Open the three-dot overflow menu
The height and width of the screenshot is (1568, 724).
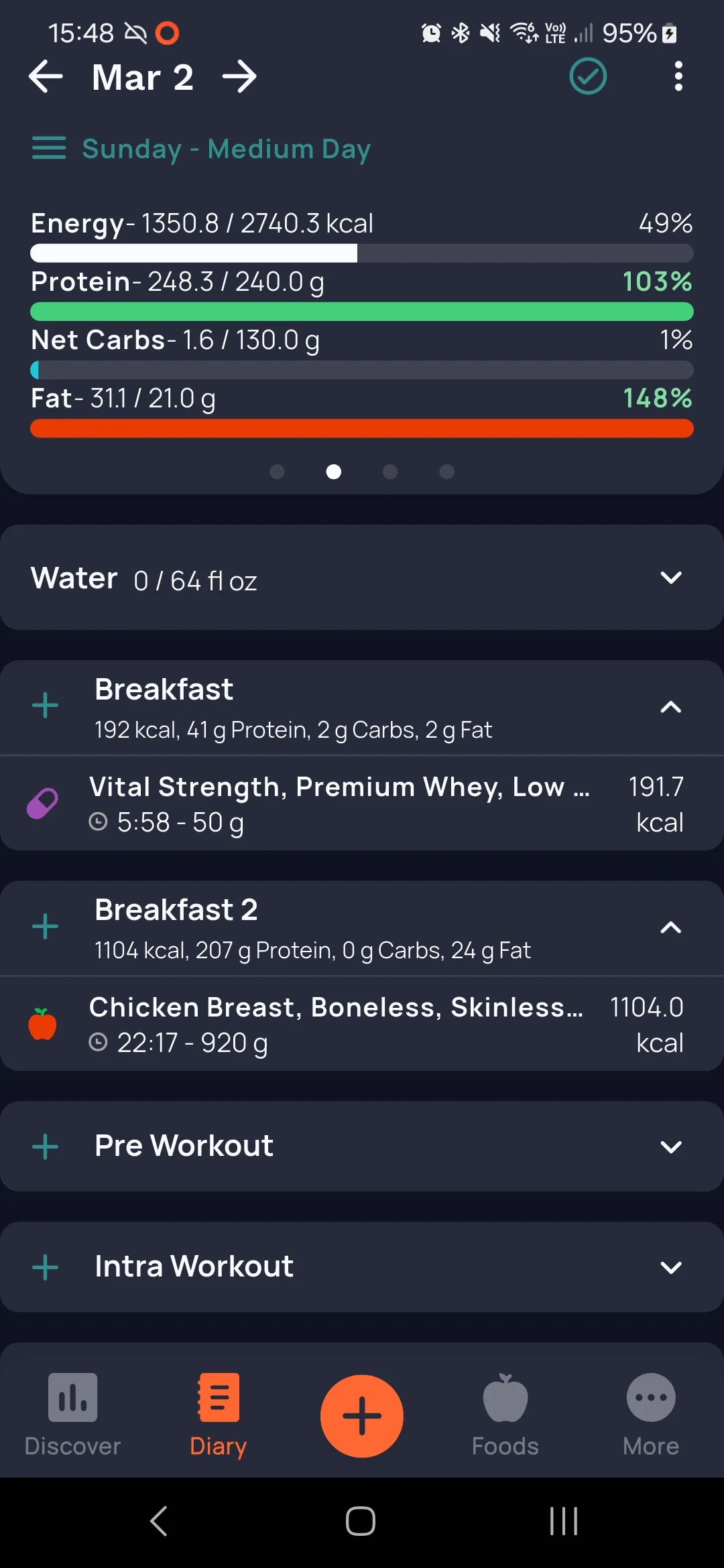[x=678, y=76]
